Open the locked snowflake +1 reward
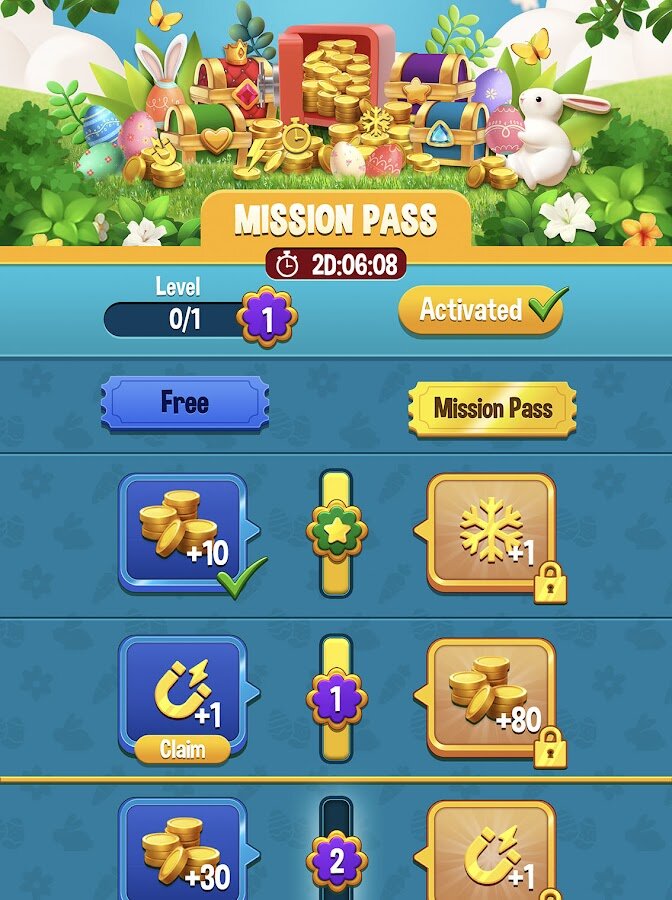Screen dimensions: 672x900 point(491,534)
